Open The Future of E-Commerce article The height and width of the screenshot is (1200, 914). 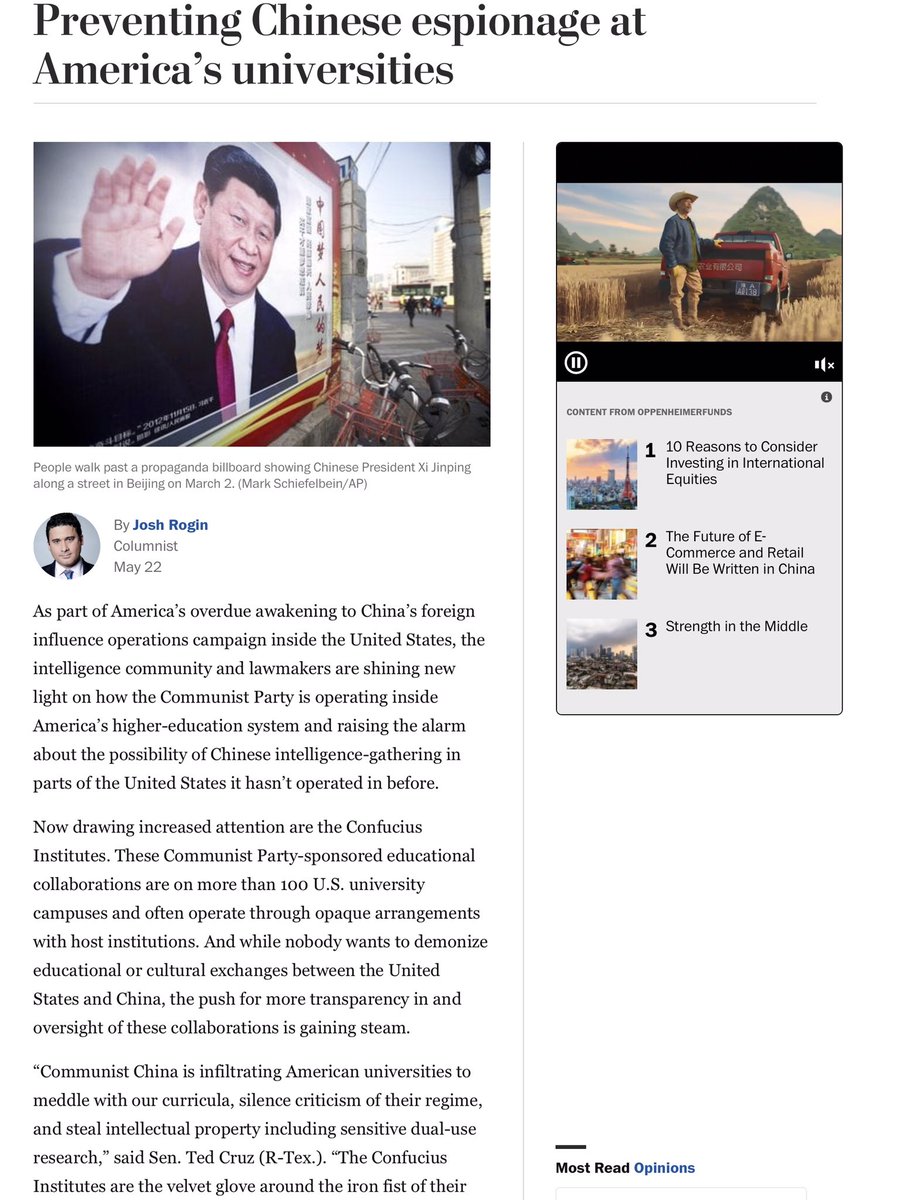(739, 553)
